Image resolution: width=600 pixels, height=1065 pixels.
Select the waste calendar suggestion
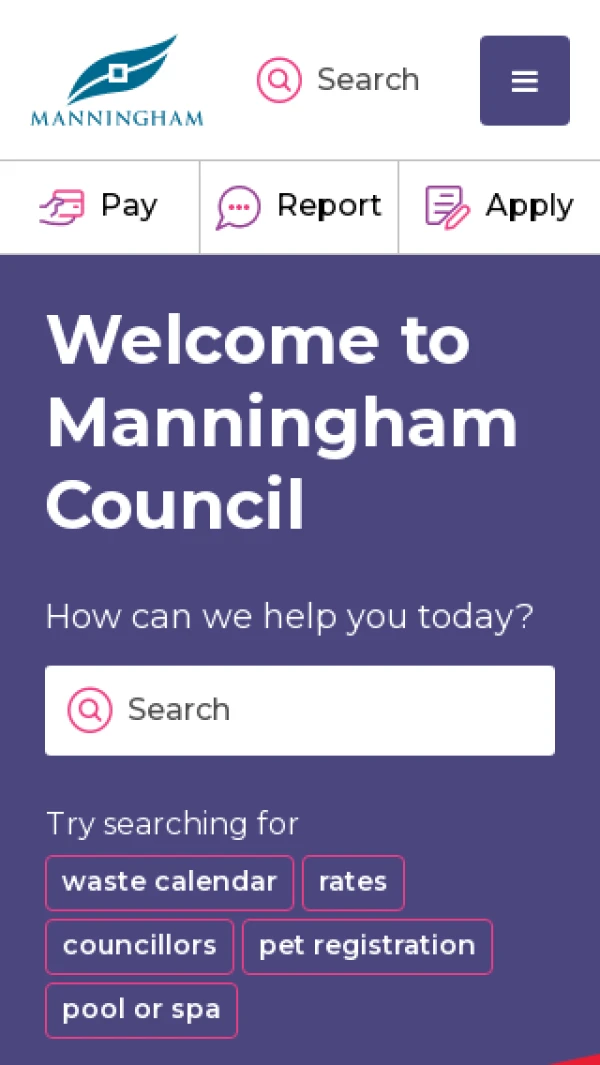[x=169, y=882]
